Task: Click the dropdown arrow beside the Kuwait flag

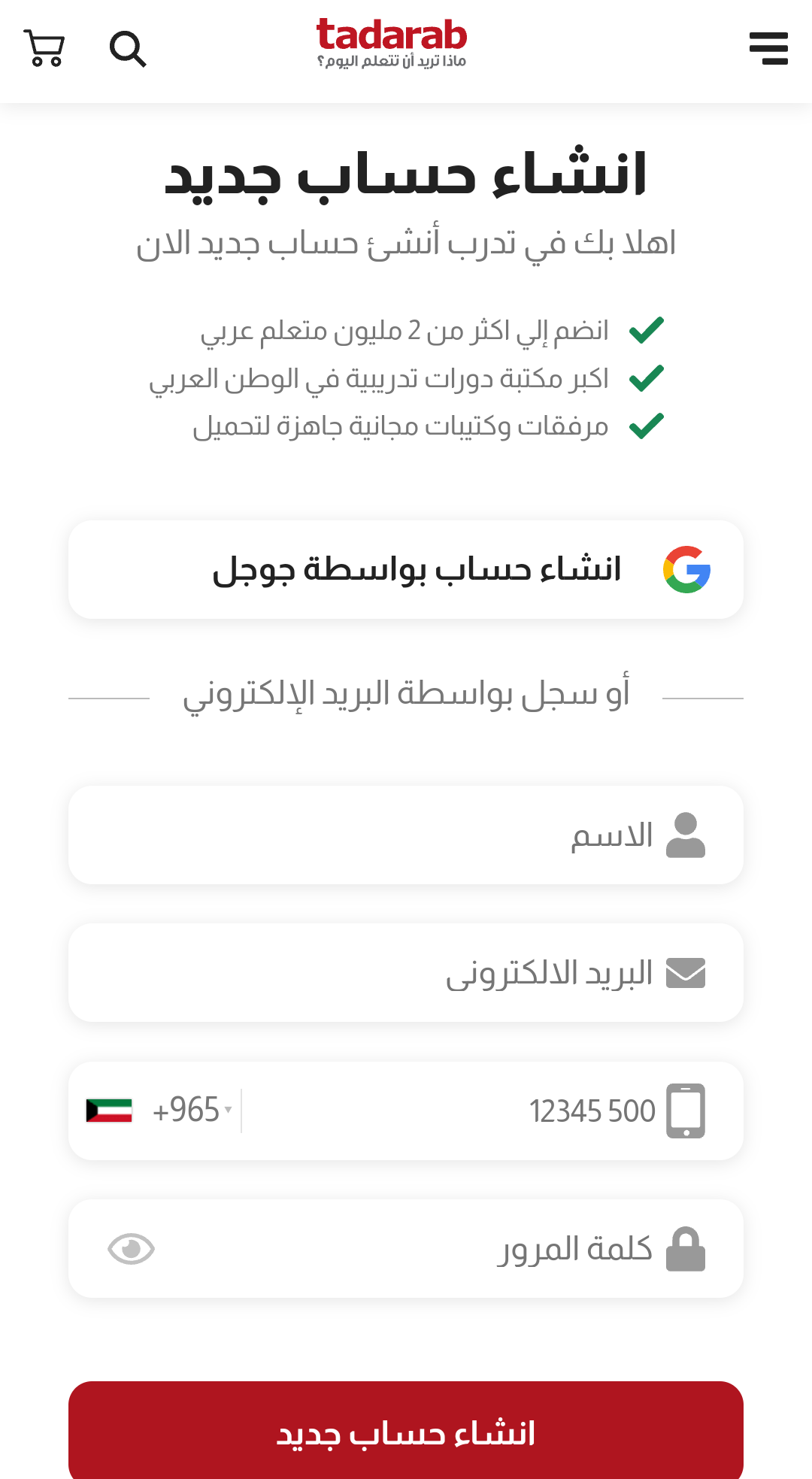Action: pos(229,1111)
